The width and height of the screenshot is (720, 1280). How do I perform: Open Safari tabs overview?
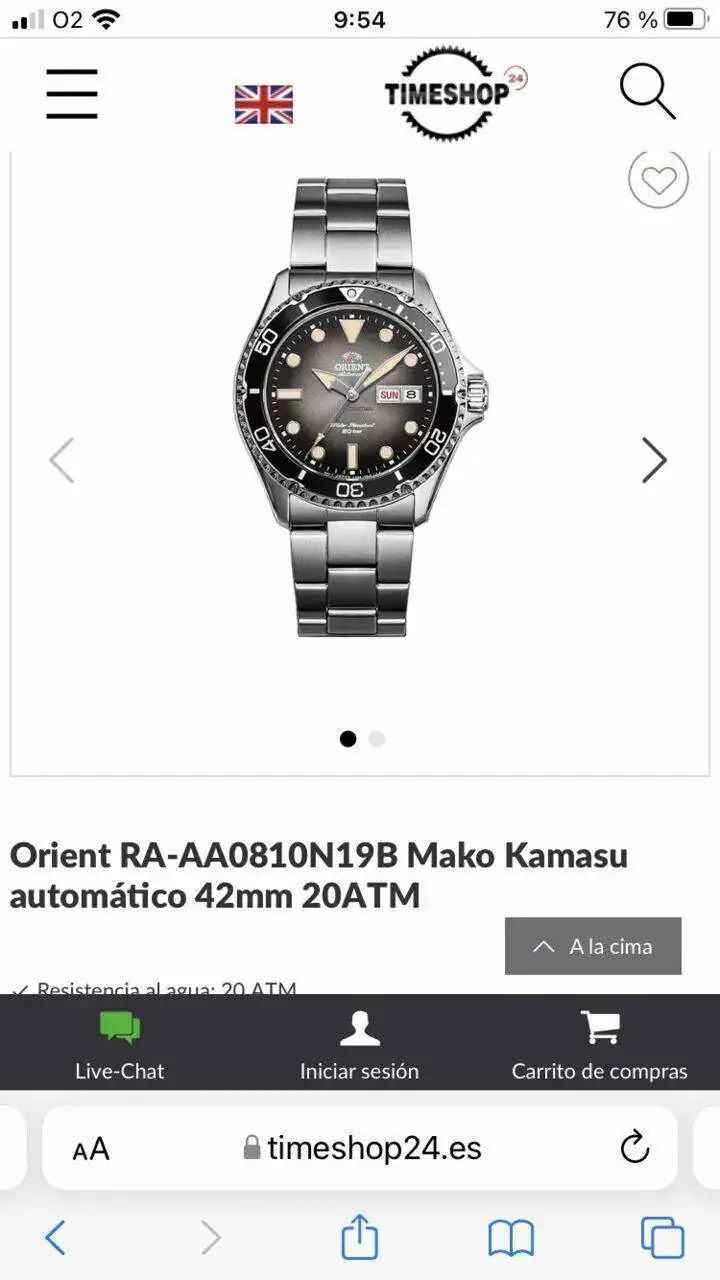(x=662, y=1238)
